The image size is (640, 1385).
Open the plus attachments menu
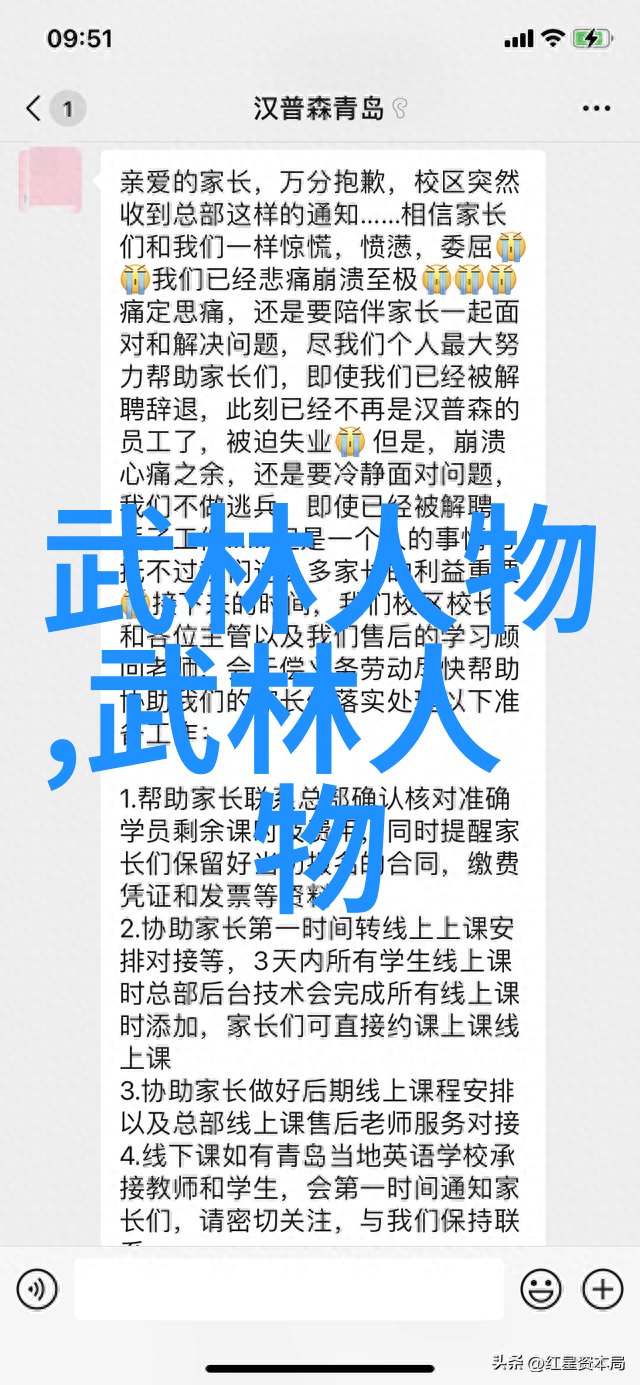coord(602,1289)
